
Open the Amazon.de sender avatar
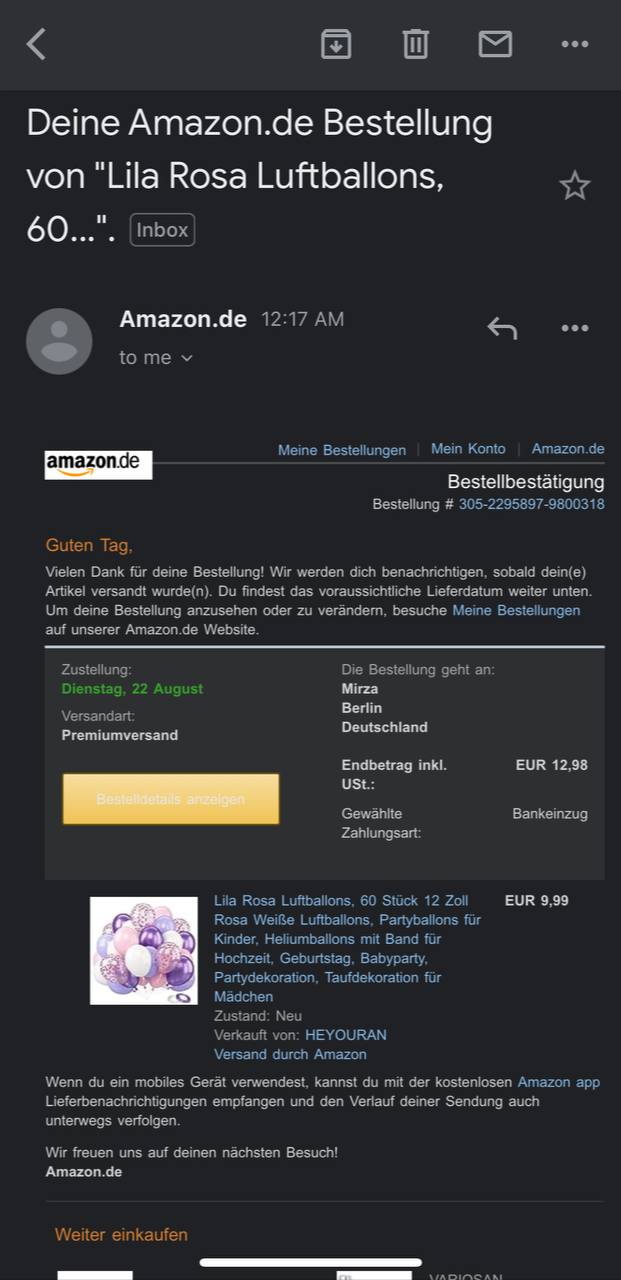point(59,341)
